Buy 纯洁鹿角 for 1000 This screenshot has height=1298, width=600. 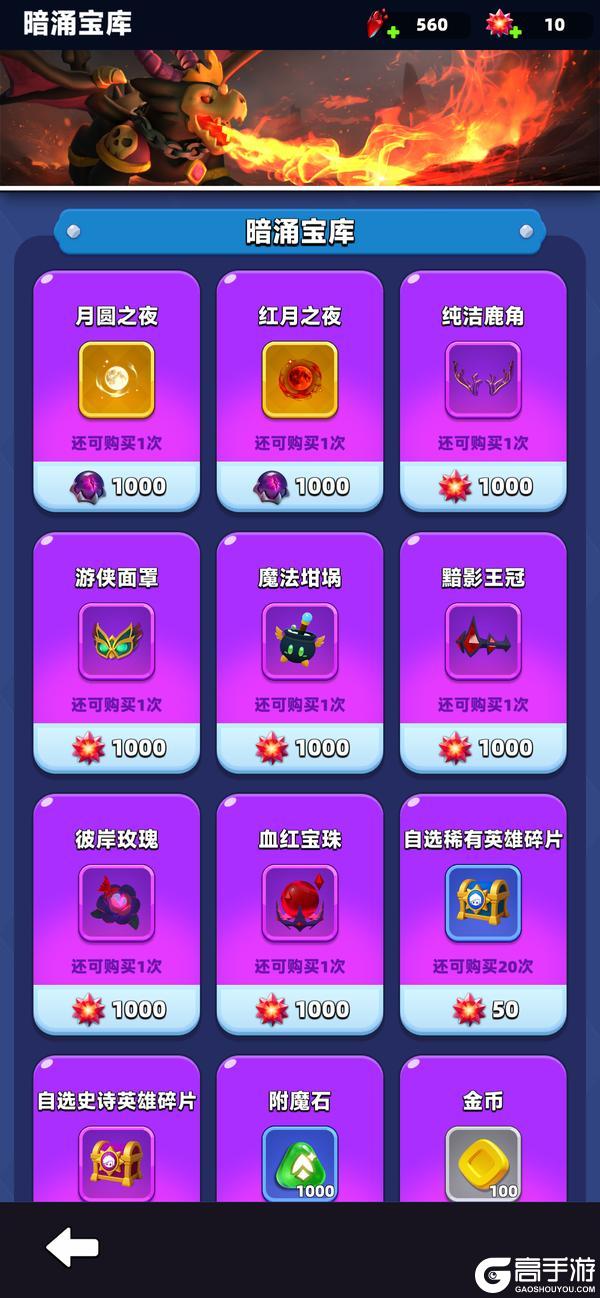tap(483, 486)
